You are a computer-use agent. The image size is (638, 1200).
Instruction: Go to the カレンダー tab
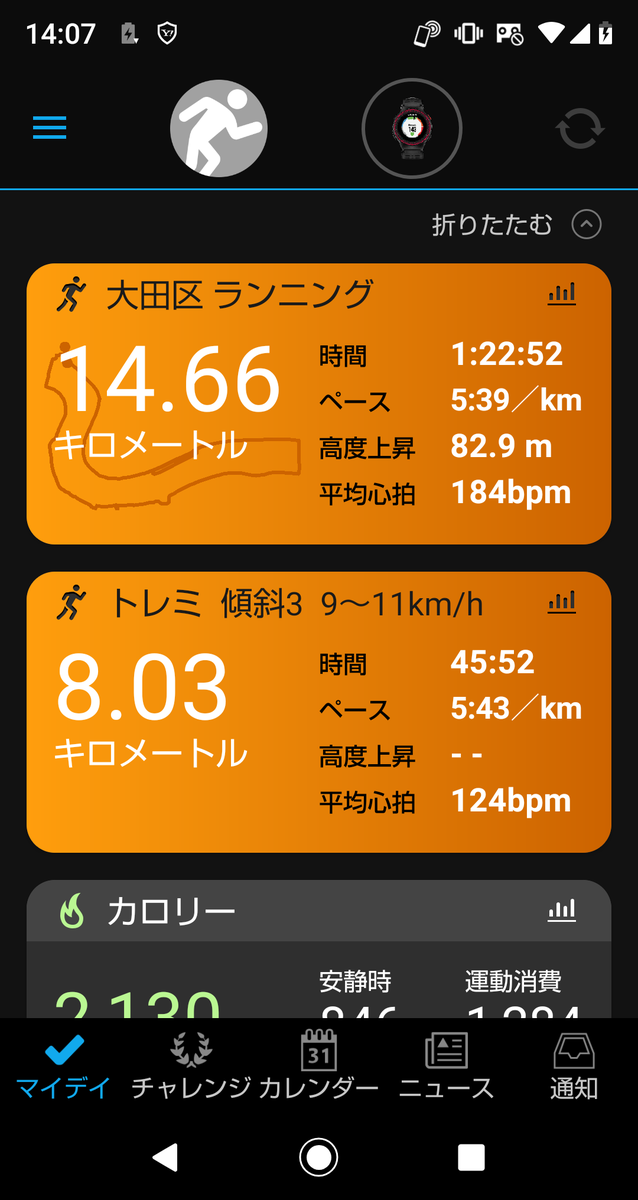point(319,1066)
